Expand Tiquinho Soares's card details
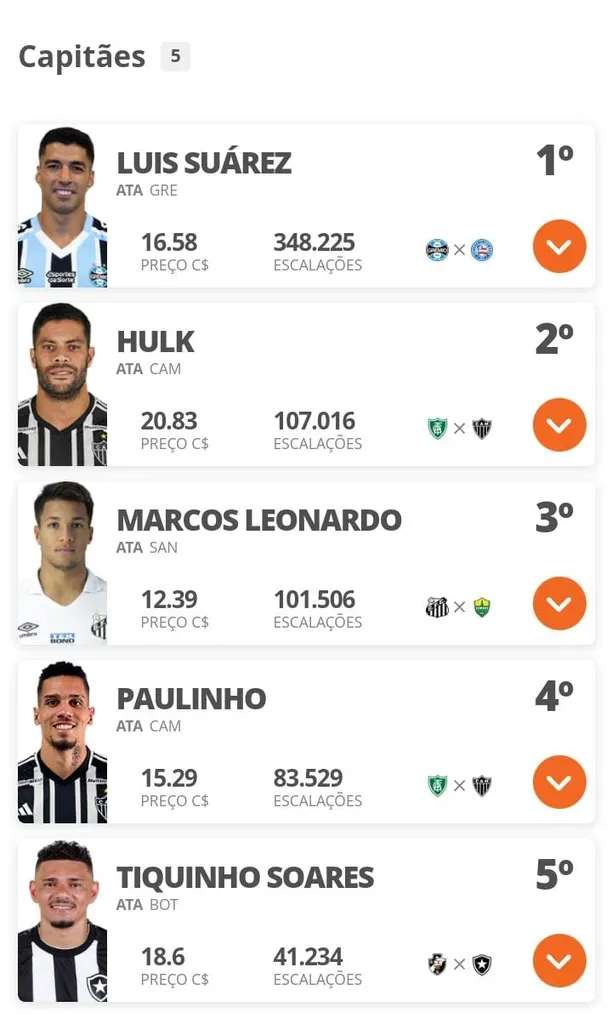The height and width of the screenshot is (1024, 612). [559, 961]
